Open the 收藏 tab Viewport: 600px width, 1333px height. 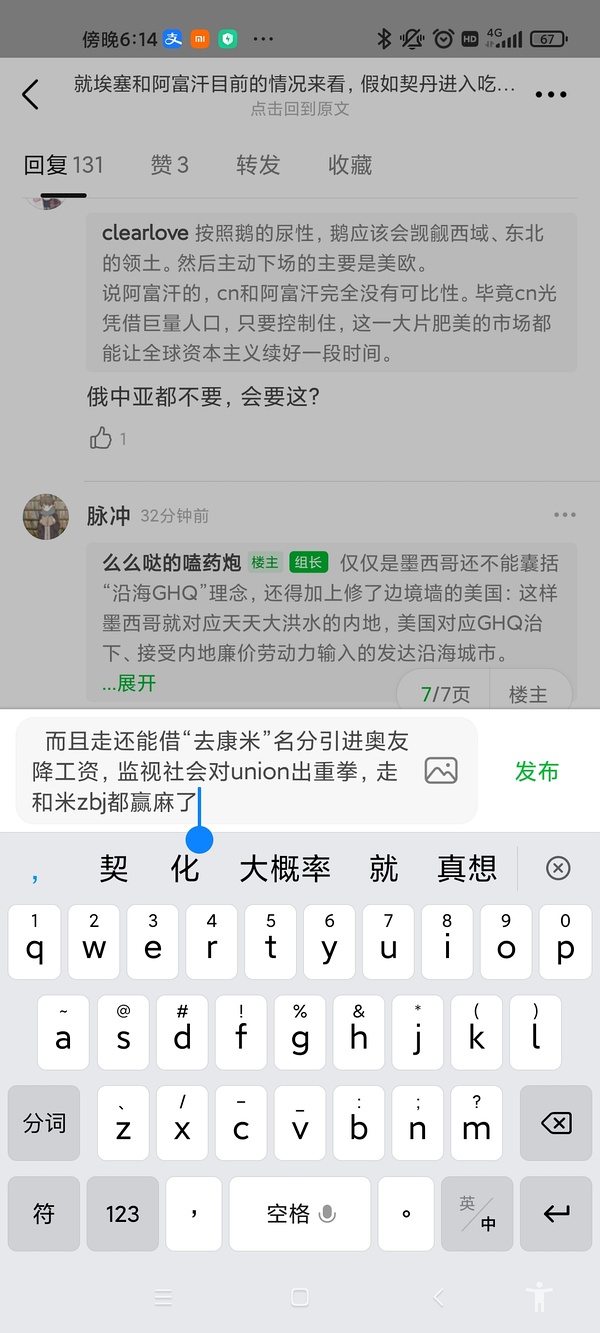350,165
